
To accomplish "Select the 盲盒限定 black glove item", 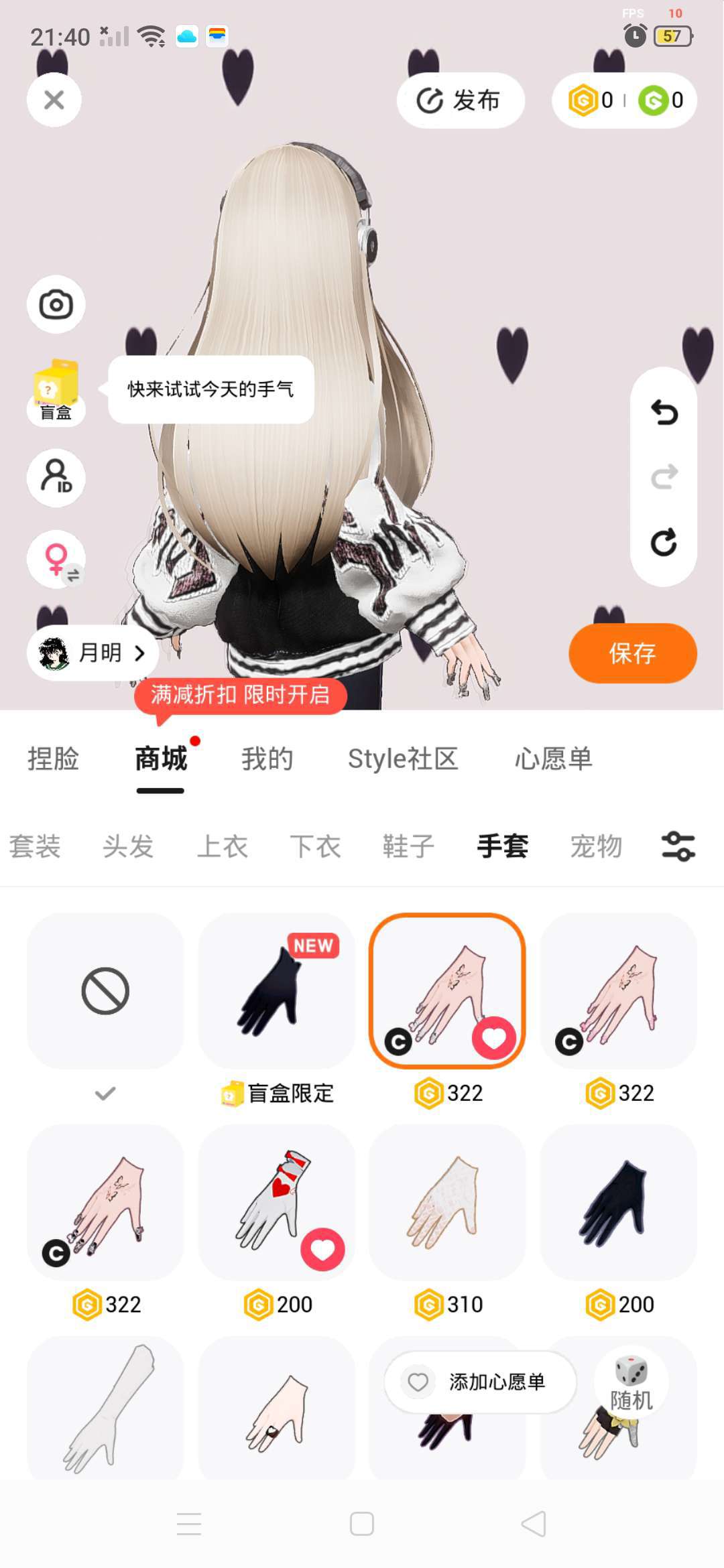I will click(277, 990).
